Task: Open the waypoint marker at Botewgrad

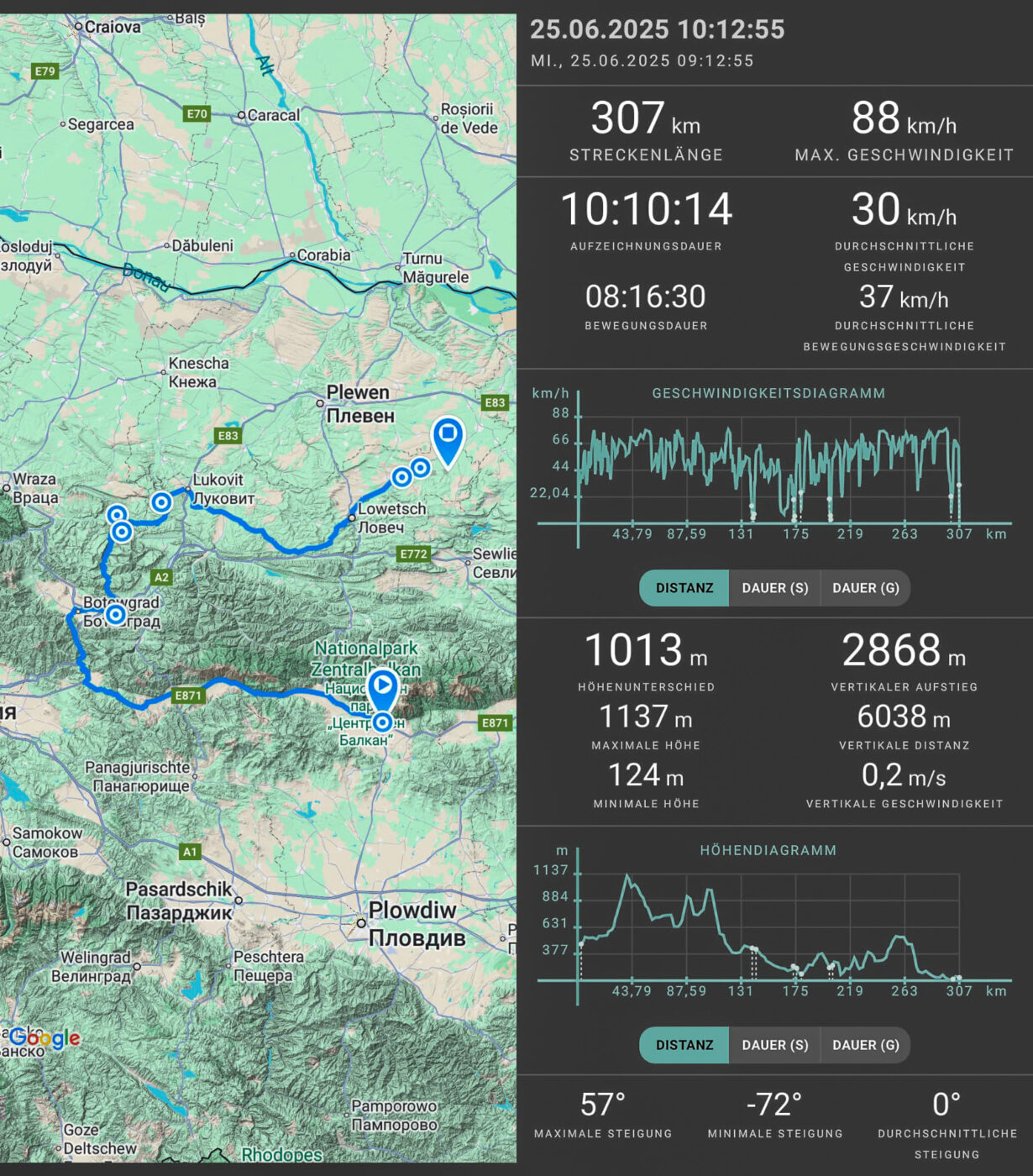Action: point(116,615)
